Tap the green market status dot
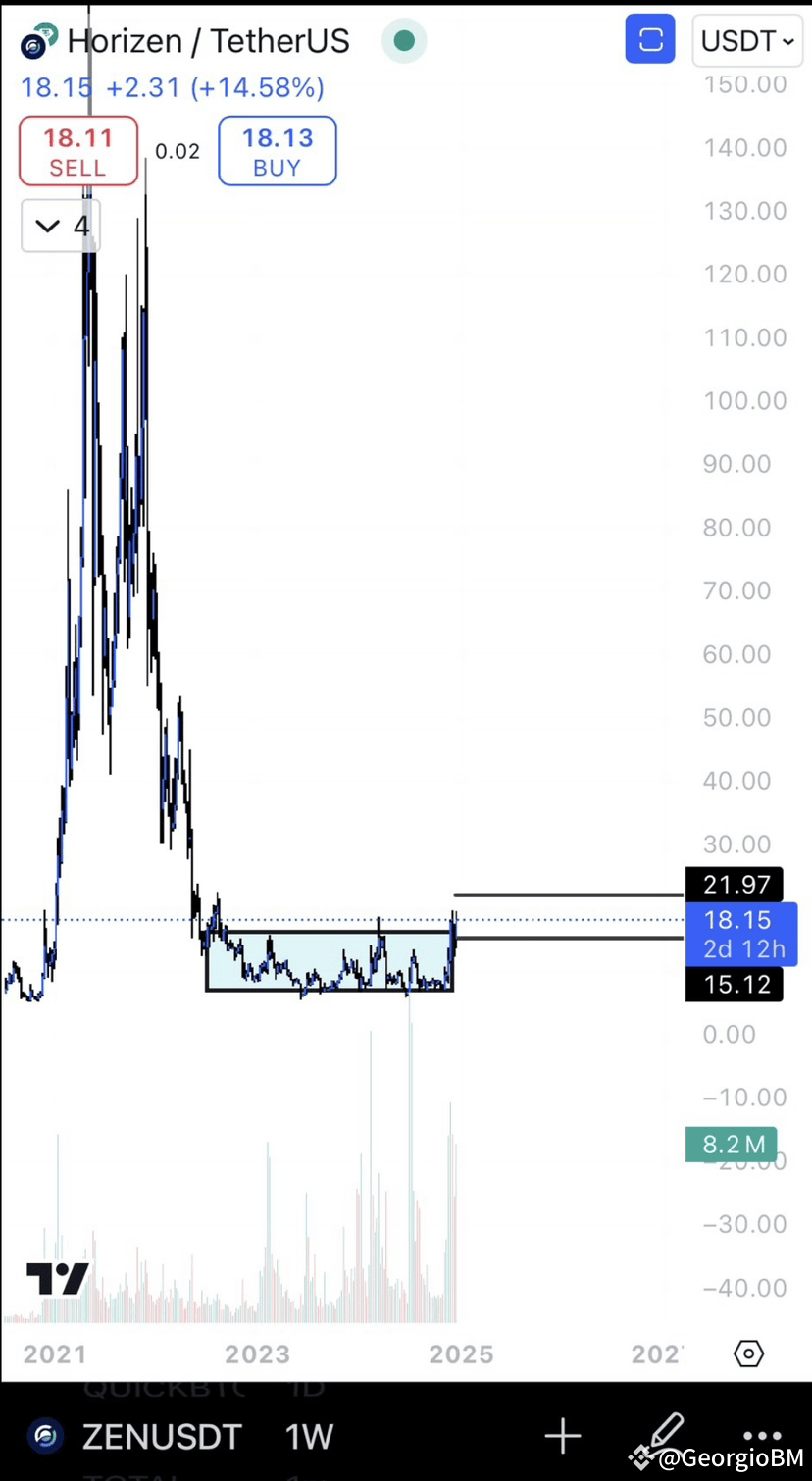Viewport: 812px width, 1481px height. pos(404,41)
